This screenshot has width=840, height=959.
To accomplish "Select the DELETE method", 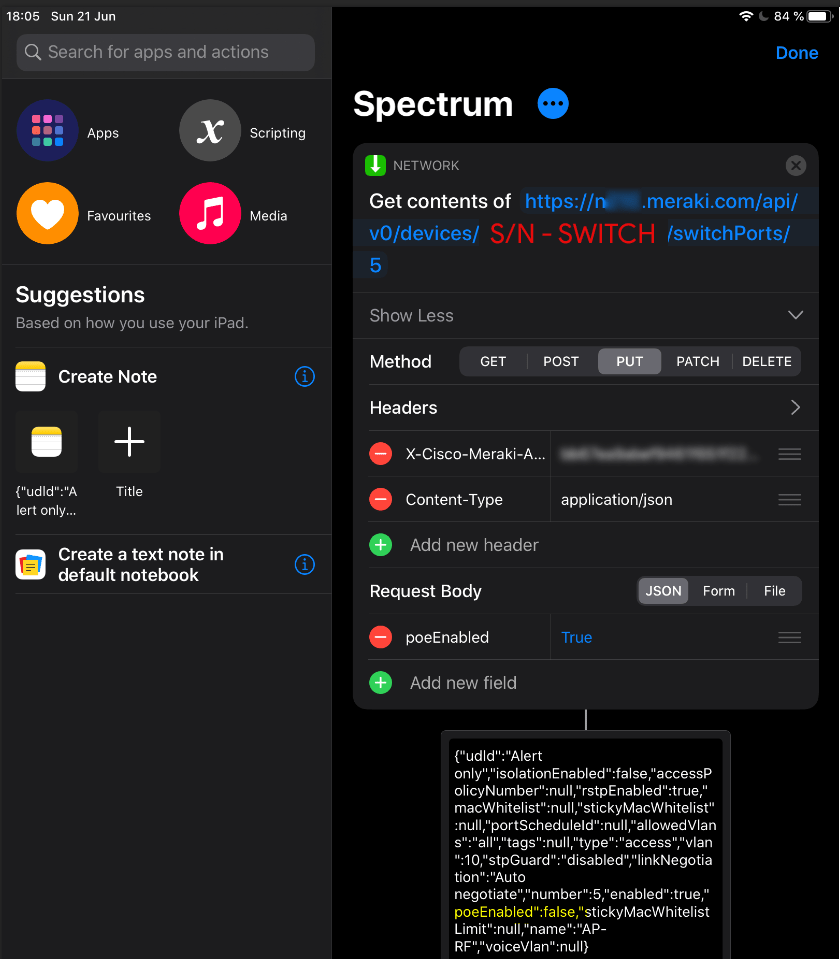I will [767, 361].
